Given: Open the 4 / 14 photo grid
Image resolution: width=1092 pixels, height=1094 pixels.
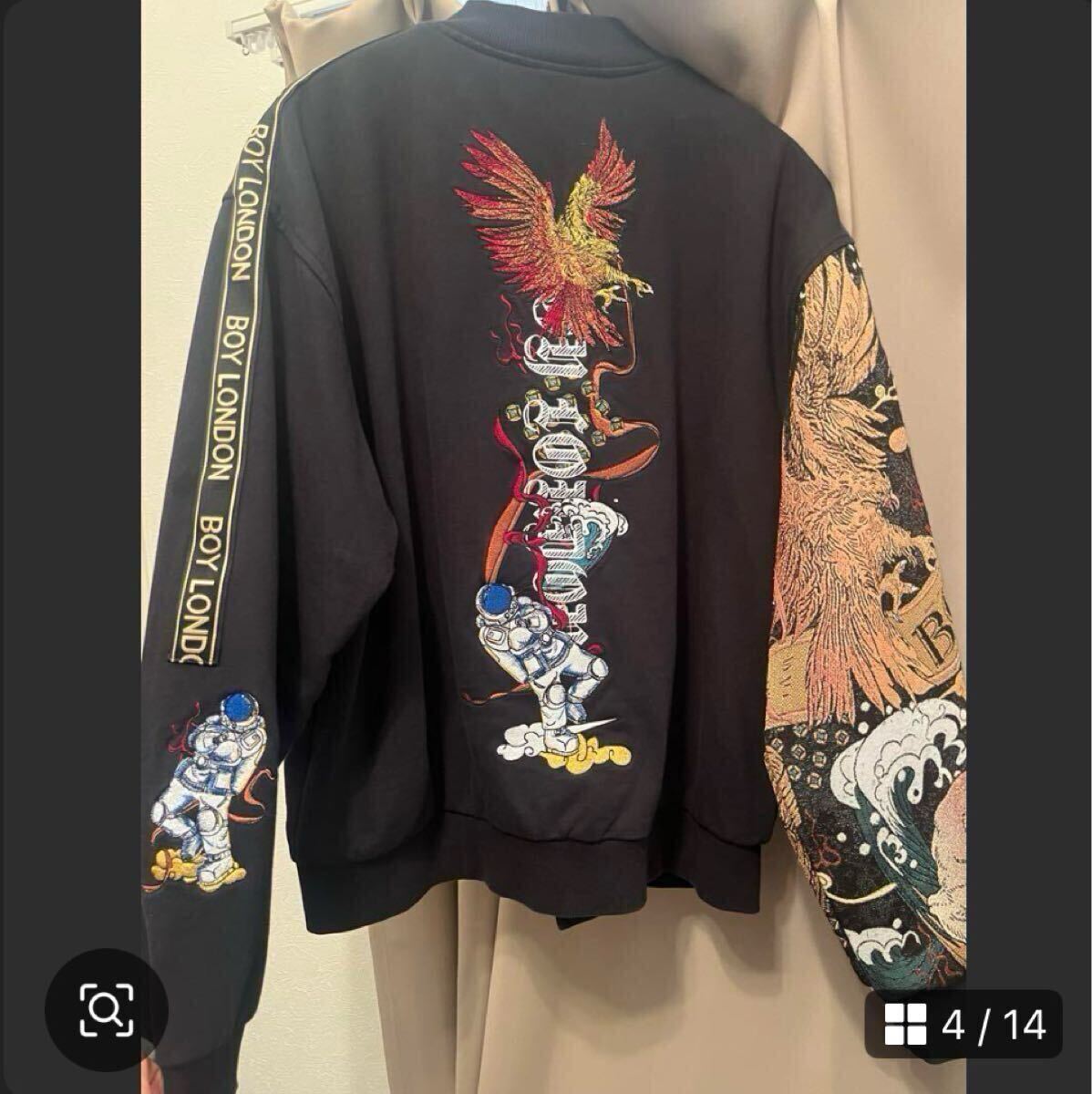Looking at the screenshot, I should point(963,1025).
